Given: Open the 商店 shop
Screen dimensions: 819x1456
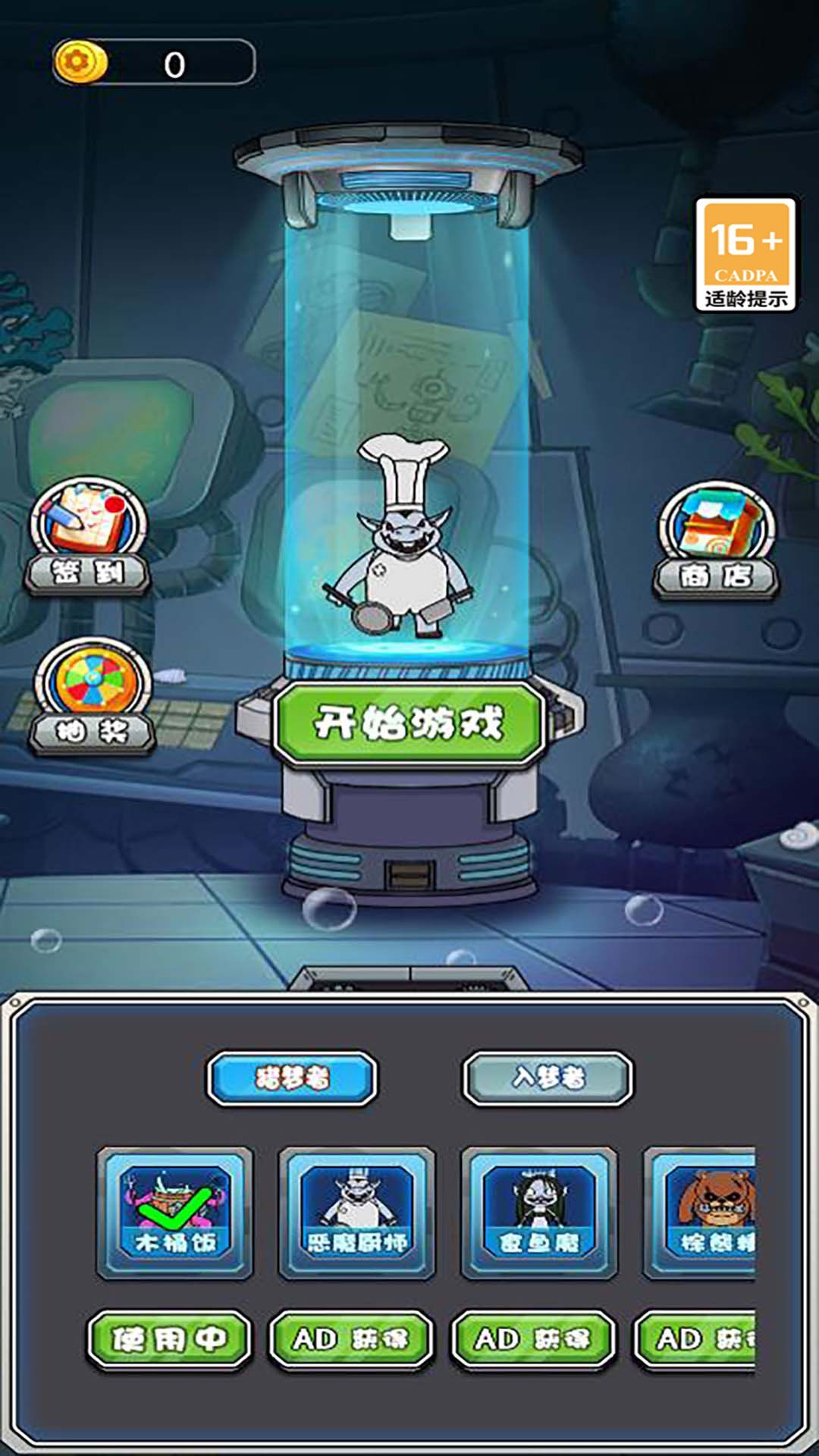Looking at the screenshot, I should tap(716, 540).
